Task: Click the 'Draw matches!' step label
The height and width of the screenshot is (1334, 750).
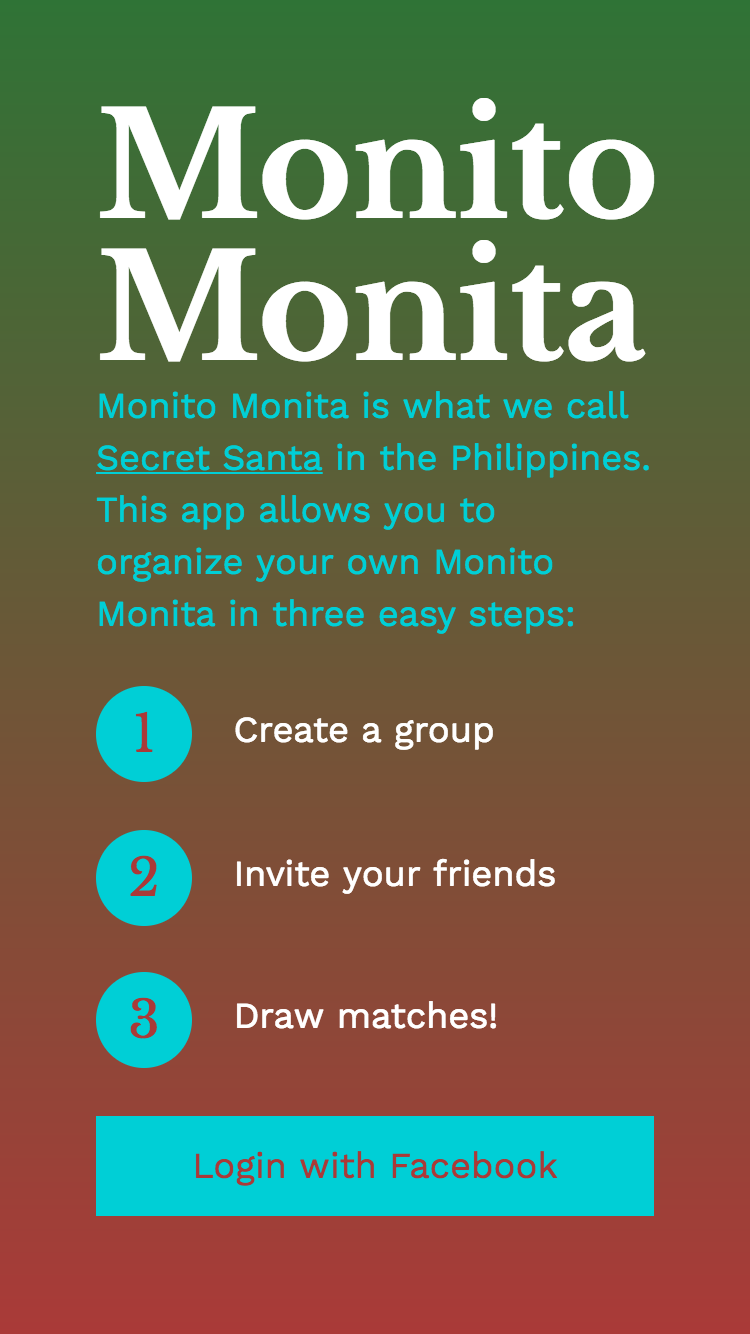Action: coord(366,1016)
